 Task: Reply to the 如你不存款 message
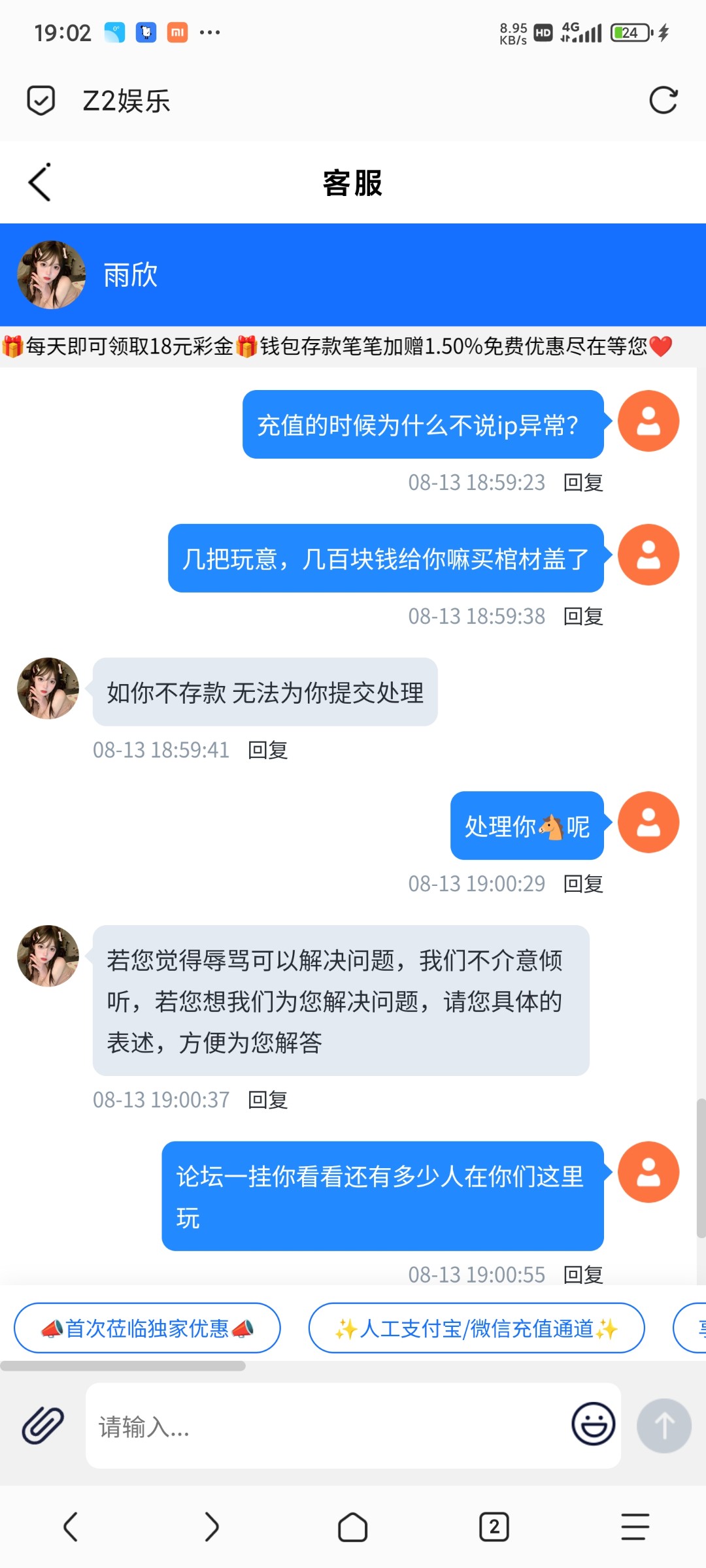click(267, 750)
